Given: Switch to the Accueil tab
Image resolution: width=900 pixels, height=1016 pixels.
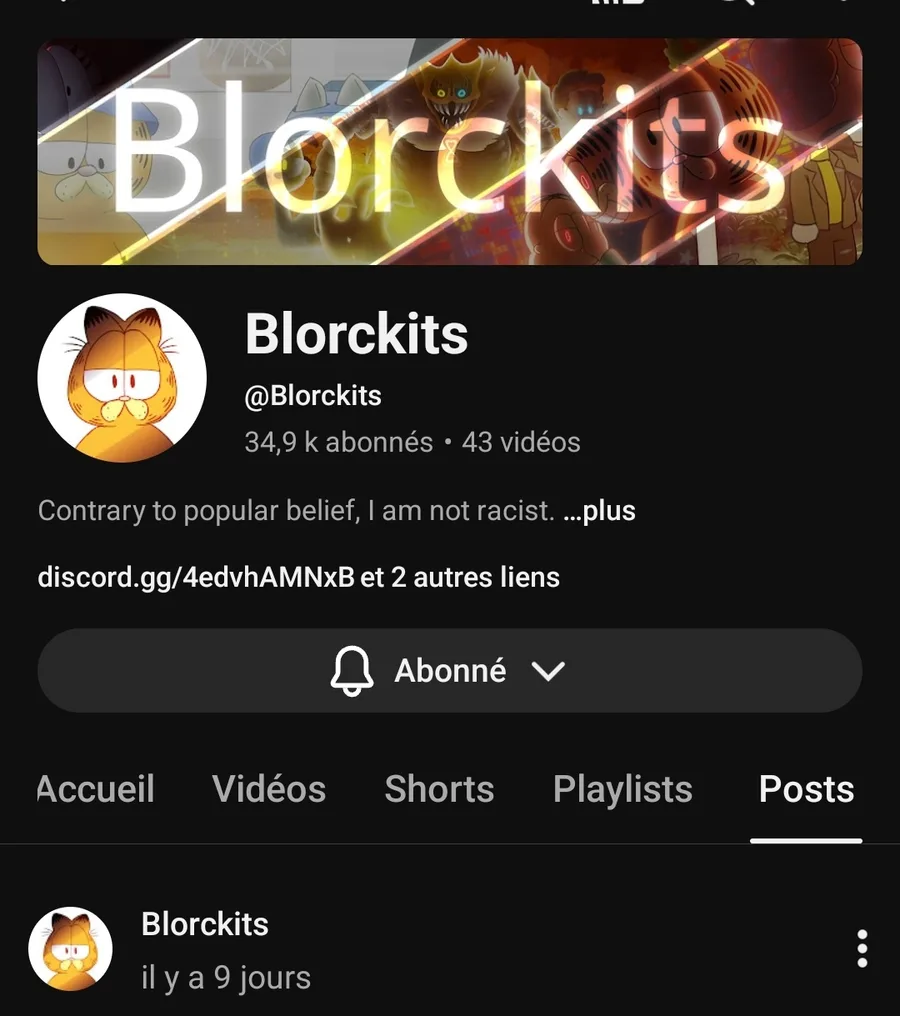Looking at the screenshot, I should (96, 789).
